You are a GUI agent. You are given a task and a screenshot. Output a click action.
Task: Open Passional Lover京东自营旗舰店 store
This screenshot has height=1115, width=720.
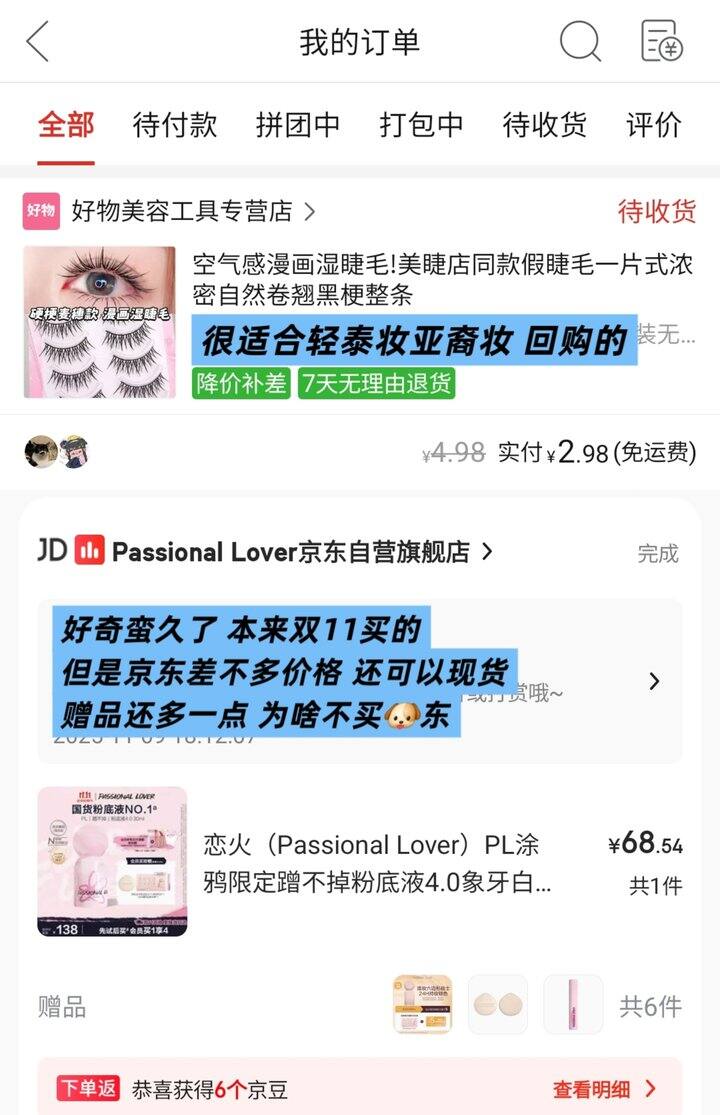(x=300, y=552)
